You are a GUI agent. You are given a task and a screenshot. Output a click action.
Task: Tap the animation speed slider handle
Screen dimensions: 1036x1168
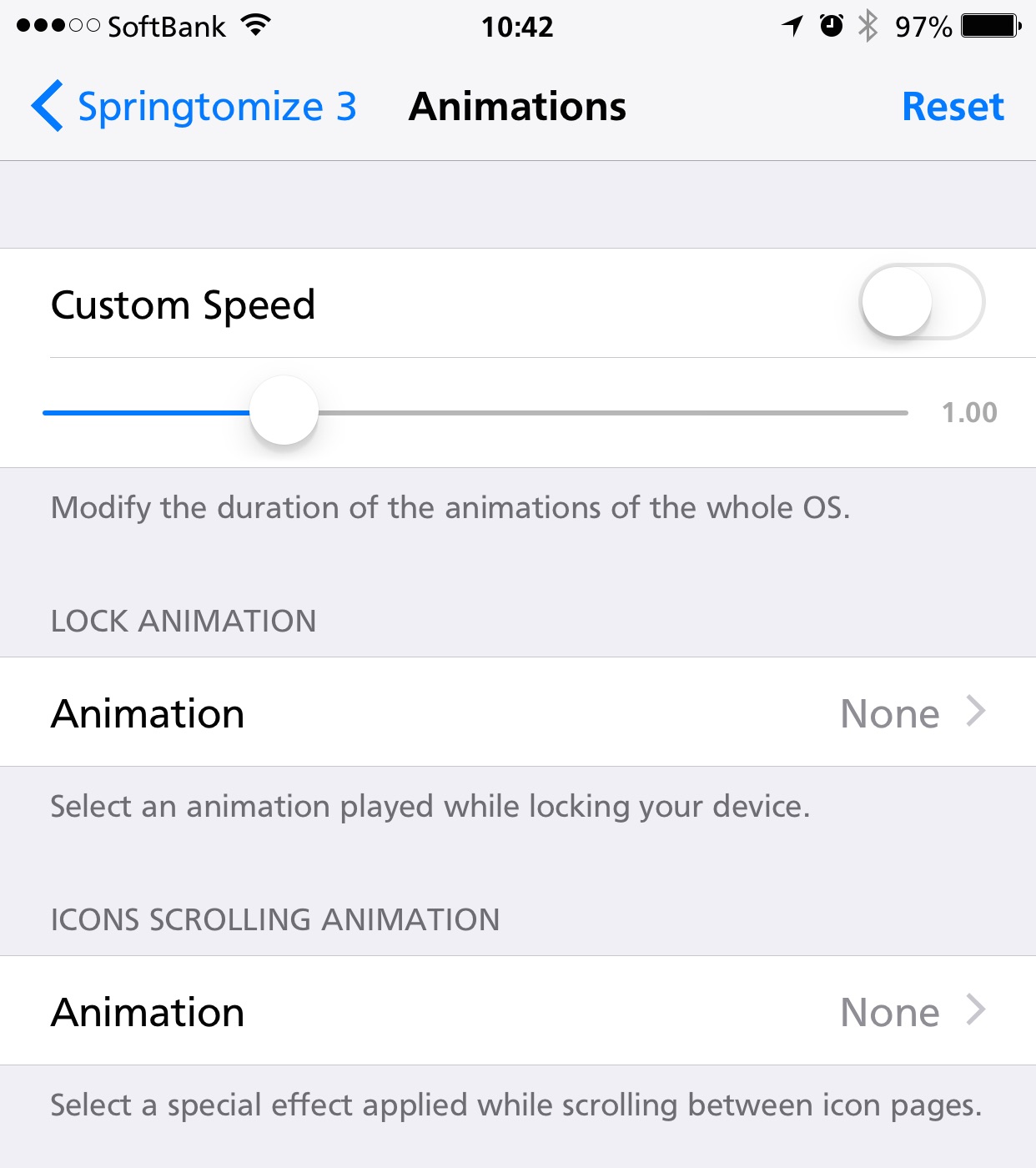coord(284,410)
